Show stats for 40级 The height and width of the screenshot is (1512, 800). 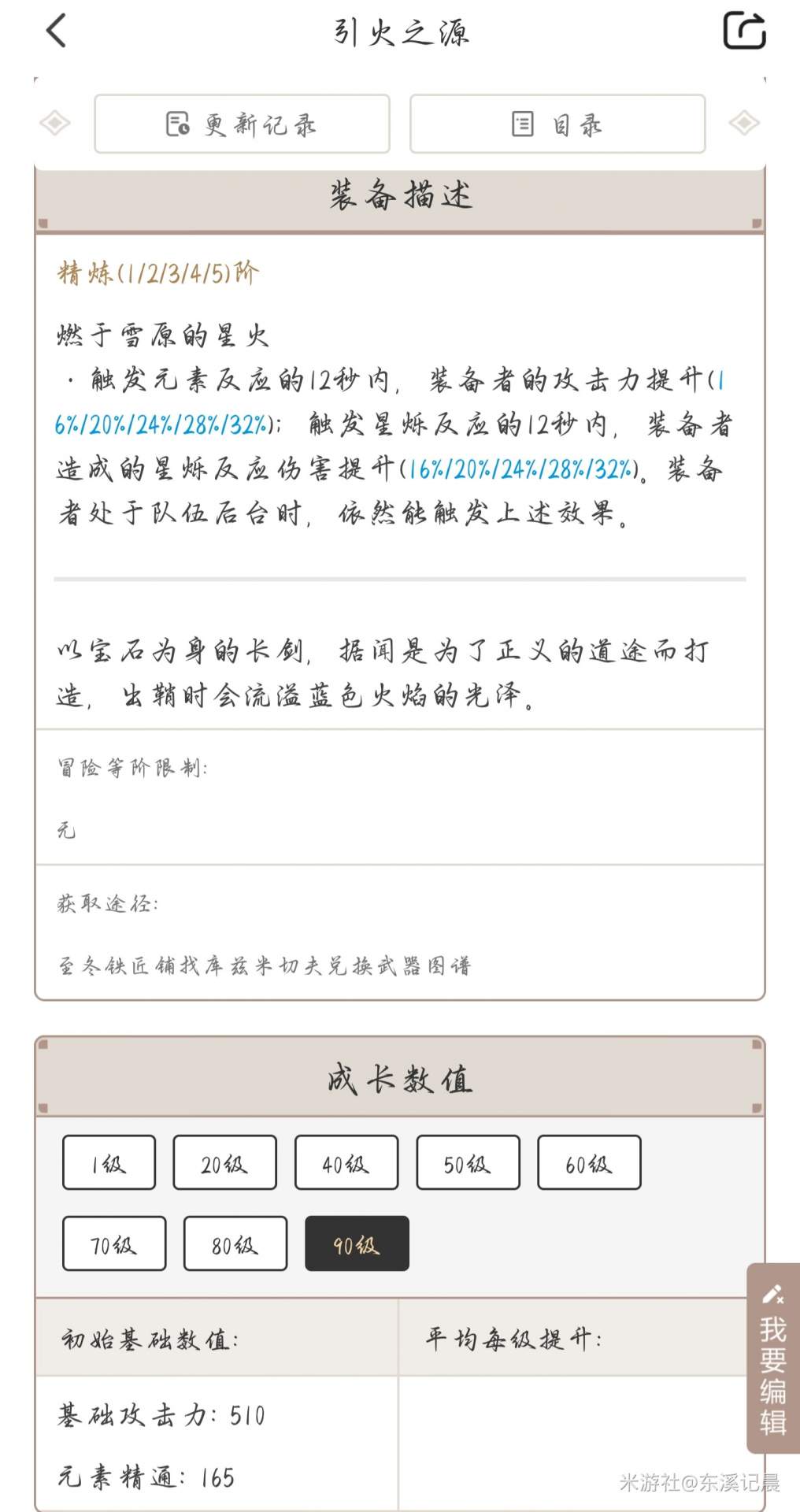coord(346,1162)
